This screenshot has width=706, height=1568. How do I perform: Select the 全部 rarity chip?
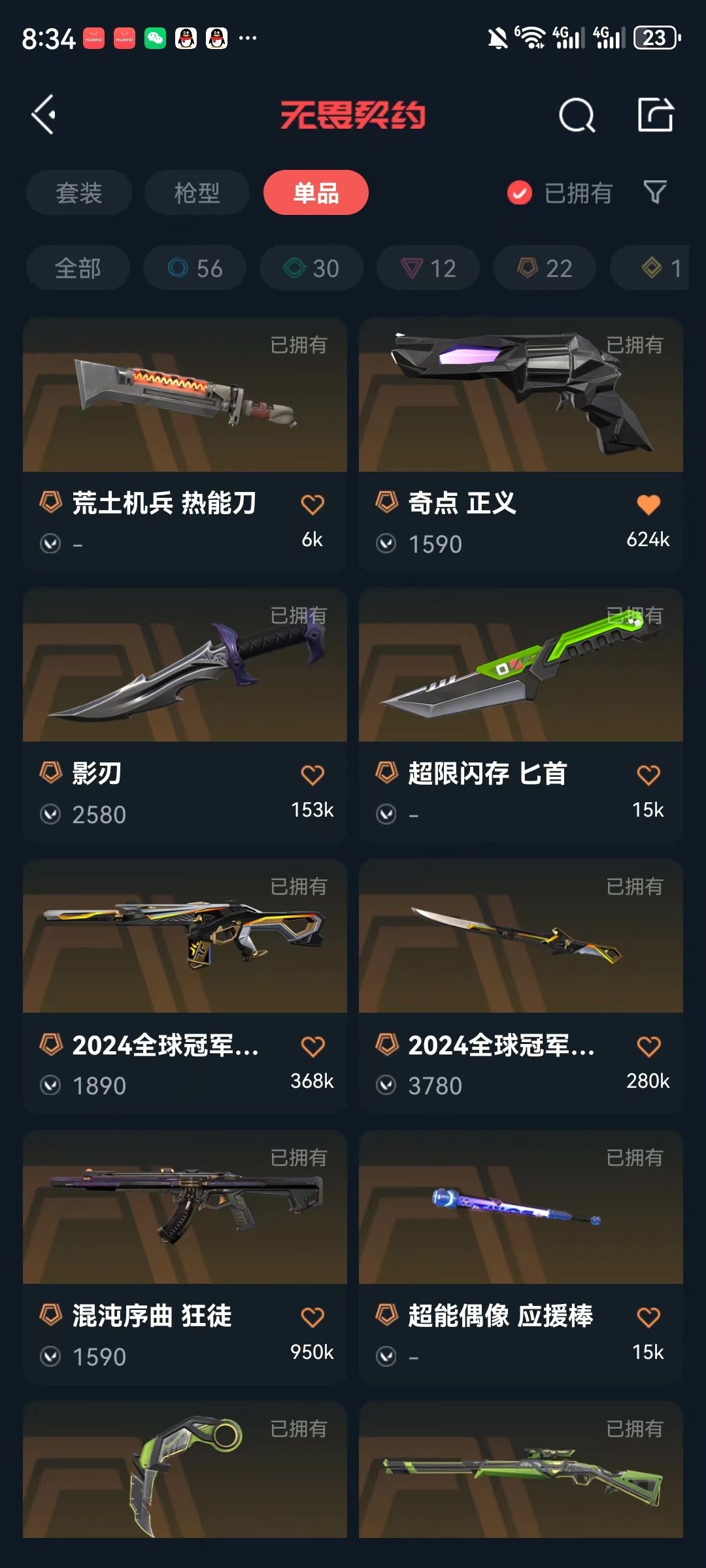(78, 268)
